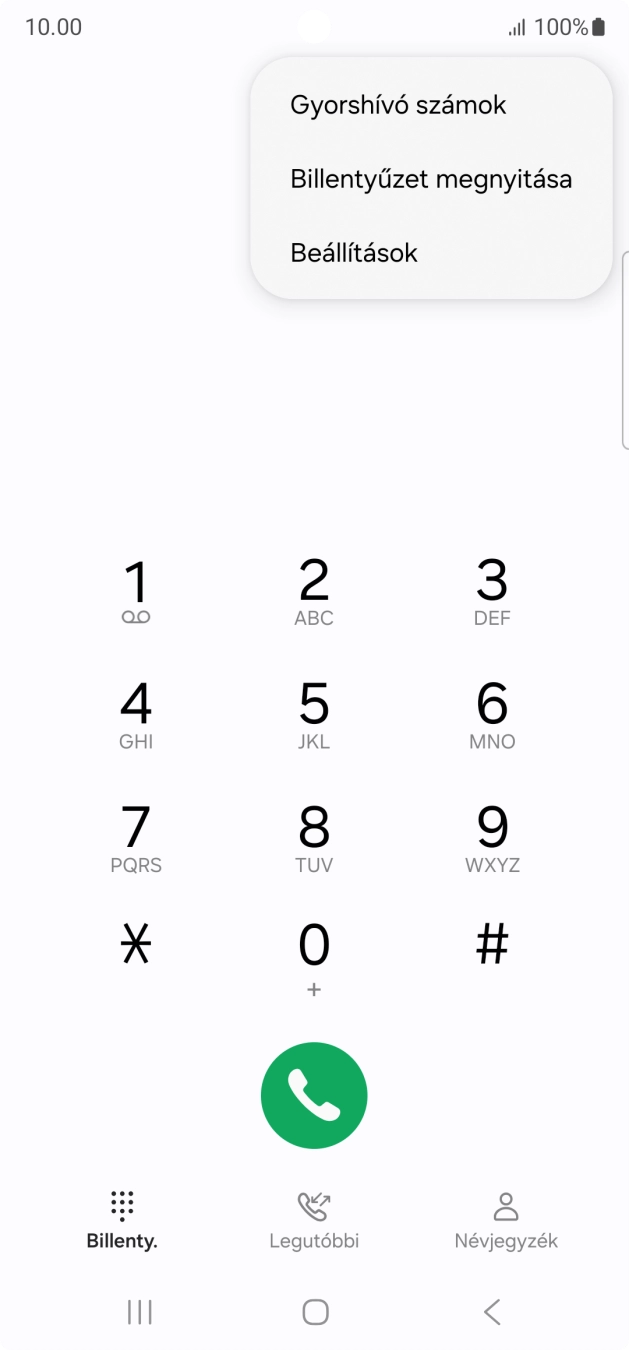The height and width of the screenshot is (1350, 629).
Task: Enter digit 3 DEF
Action: pyautogui.click(x=492, y=592)
